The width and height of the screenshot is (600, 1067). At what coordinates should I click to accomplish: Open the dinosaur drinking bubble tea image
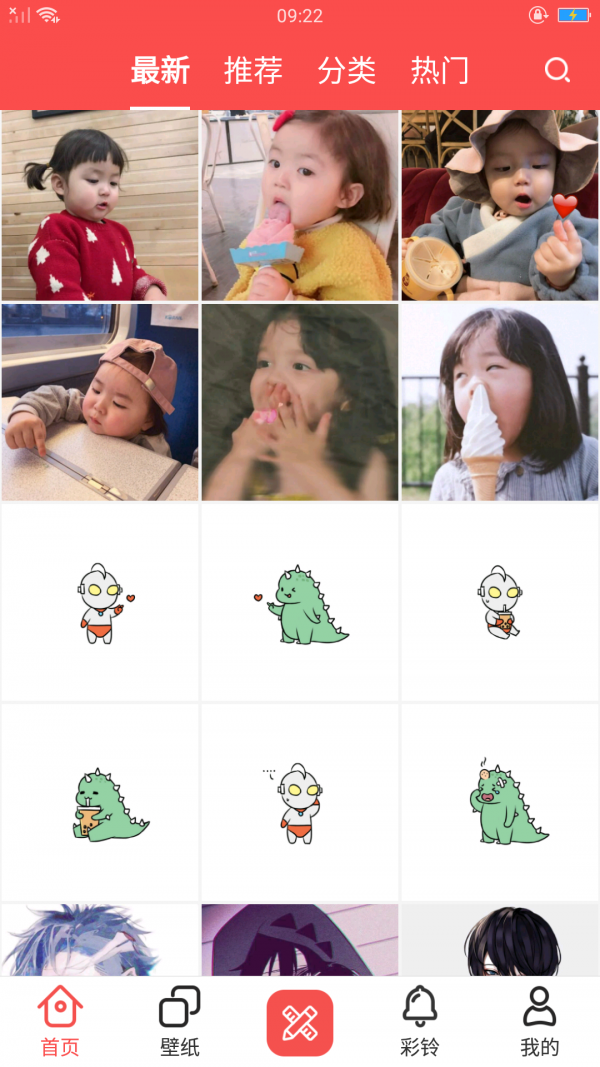click(x=100, y=802)
